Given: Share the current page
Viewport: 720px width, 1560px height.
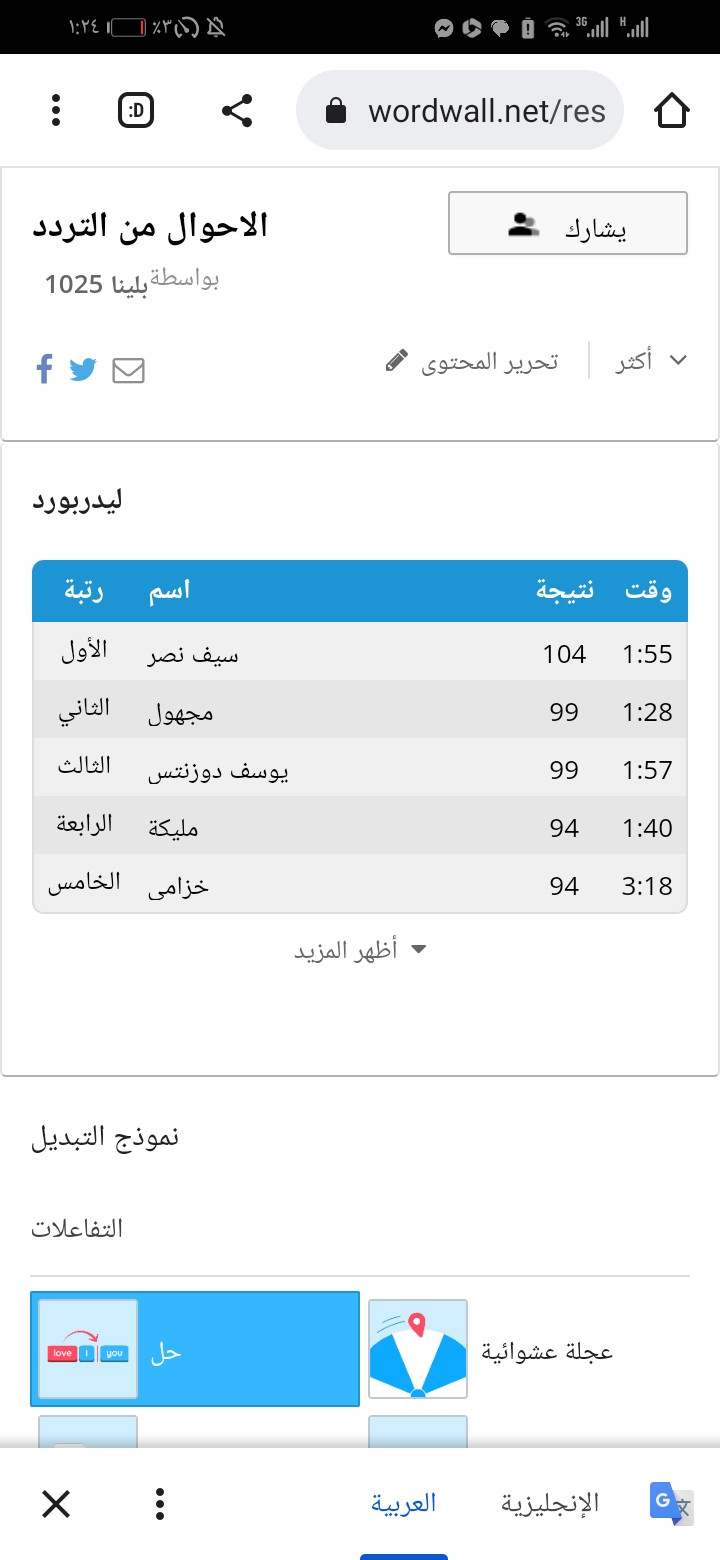Looking at the screenshot, I should (x=237, y=110).
